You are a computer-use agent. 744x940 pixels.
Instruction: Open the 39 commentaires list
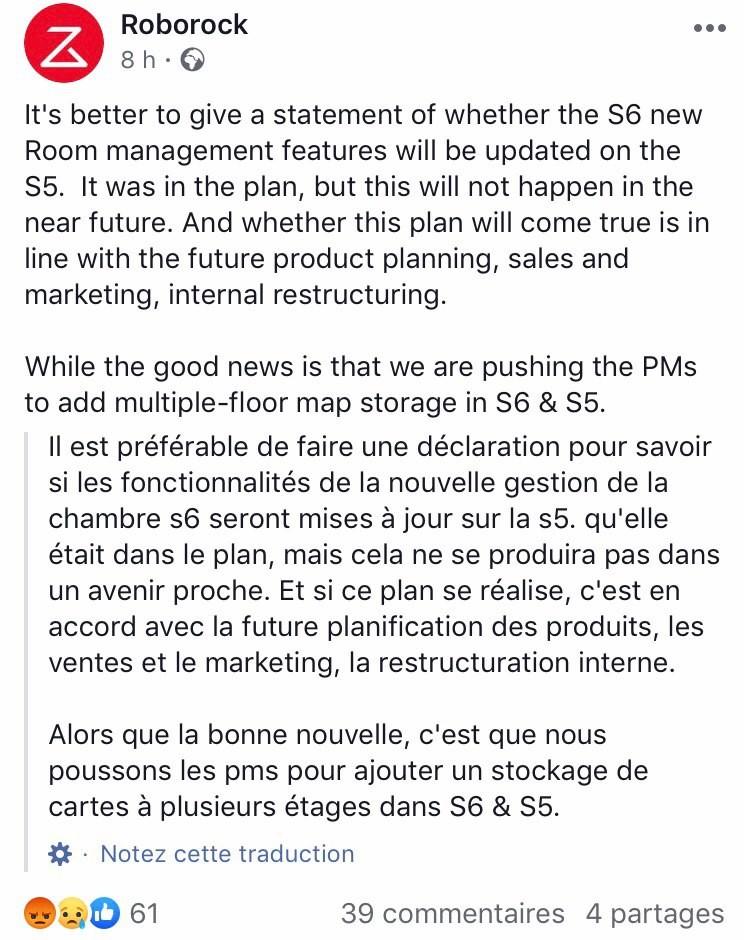pyautogui.click(x=452, y=913)
